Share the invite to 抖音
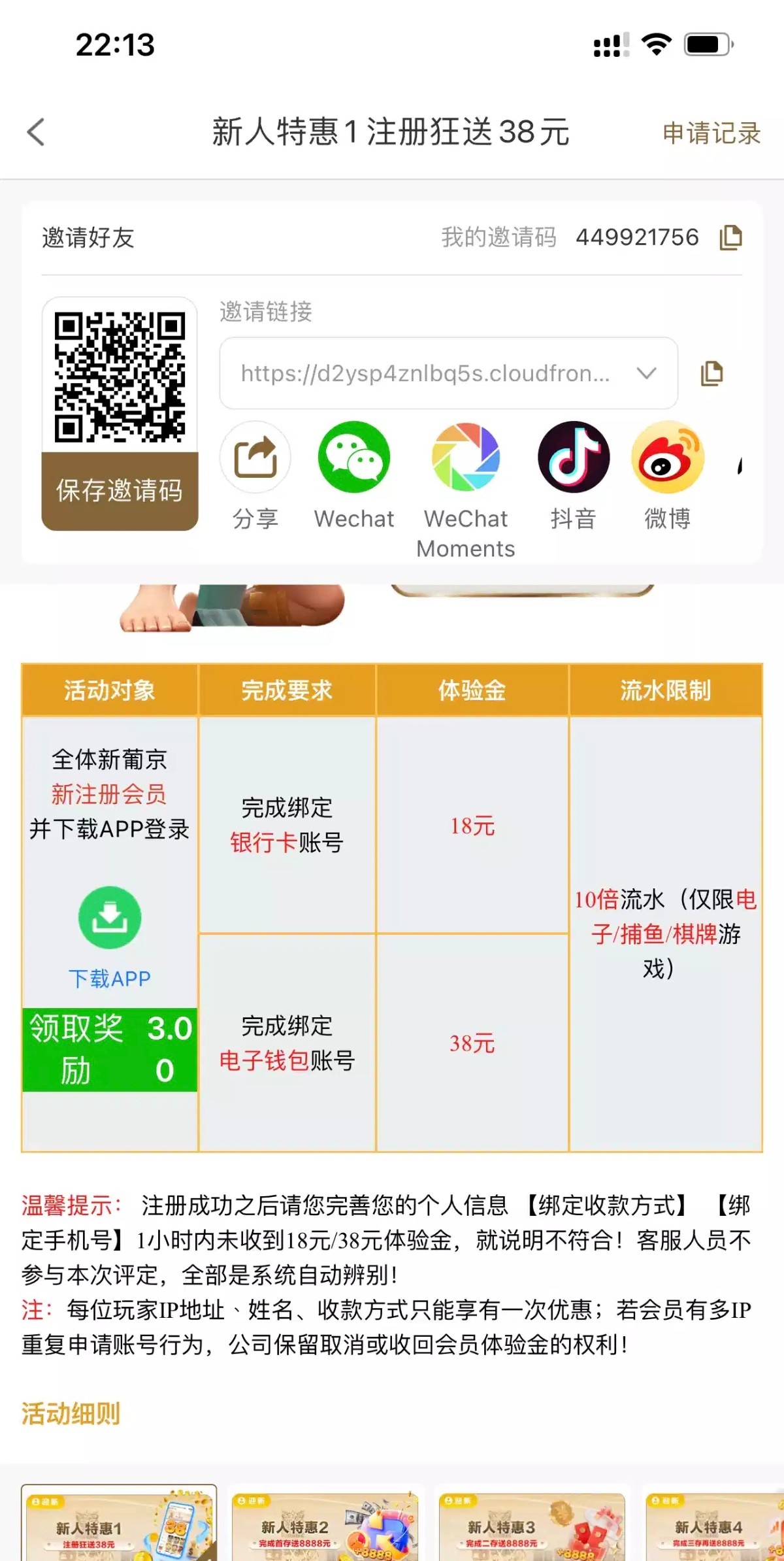The image size is (784, 1561). 573,458
